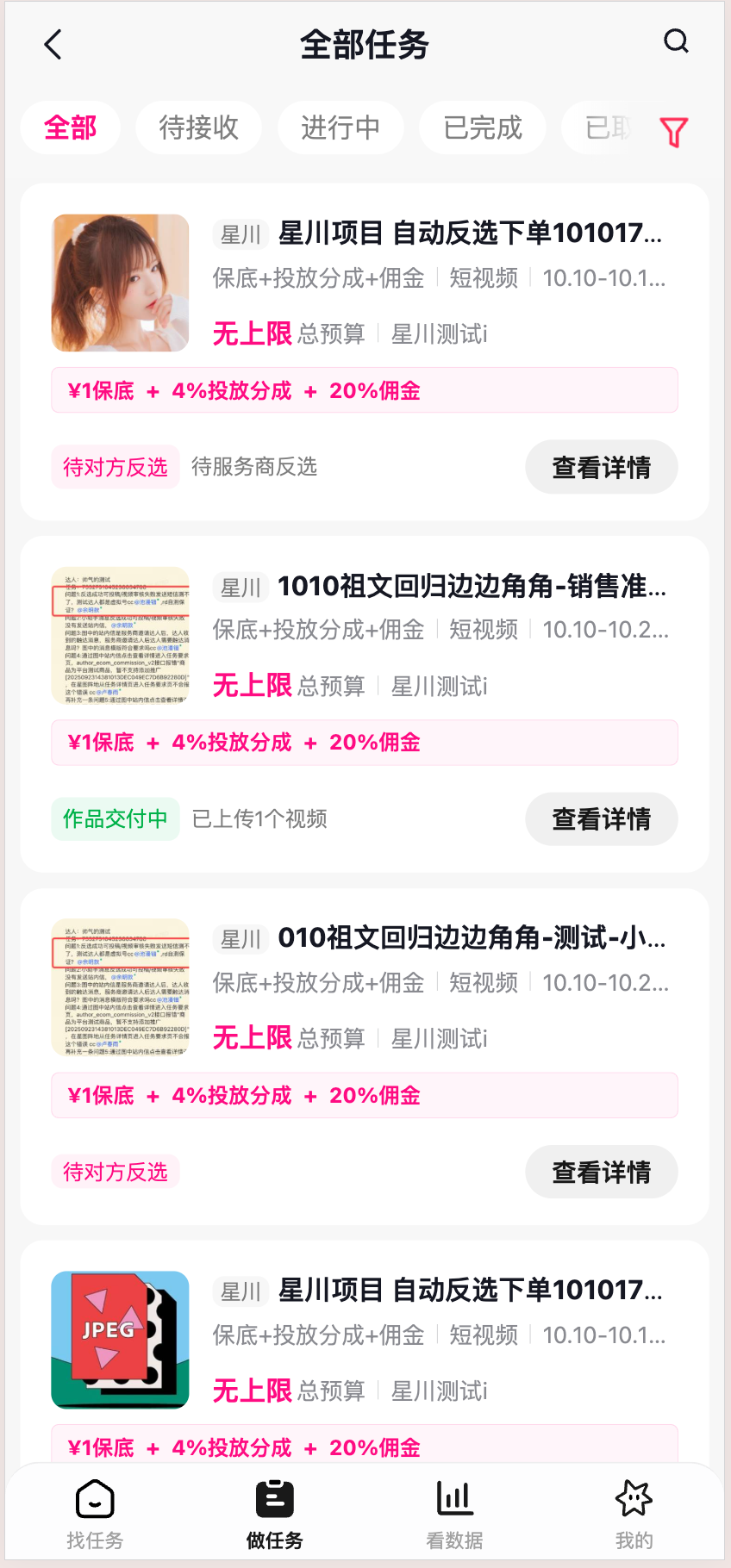Go back using the top-left arrow
The width and height of the screenshot is (731, 1568).
click(x=53, y=44)
